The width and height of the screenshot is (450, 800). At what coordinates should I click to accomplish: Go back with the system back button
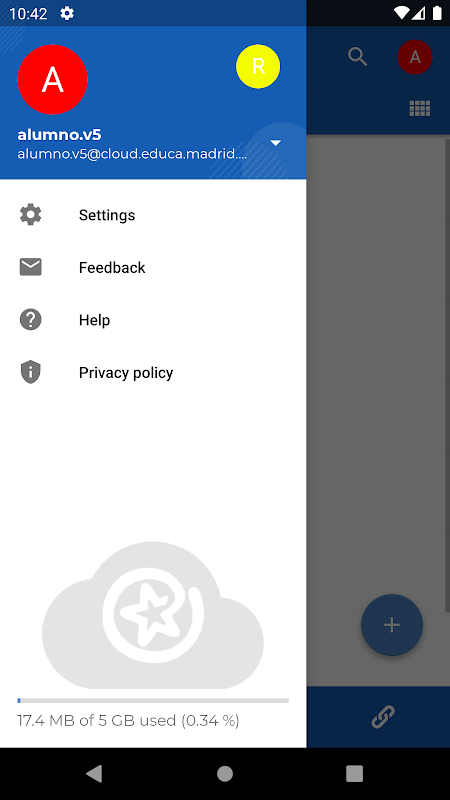click(94, 773)
